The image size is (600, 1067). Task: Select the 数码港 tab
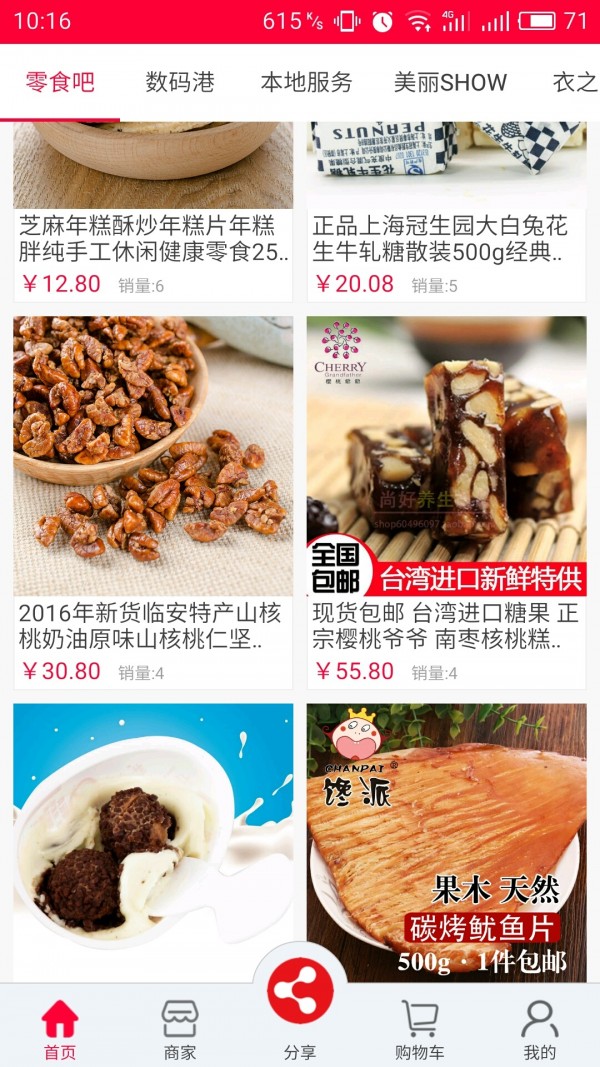[180, 82]
